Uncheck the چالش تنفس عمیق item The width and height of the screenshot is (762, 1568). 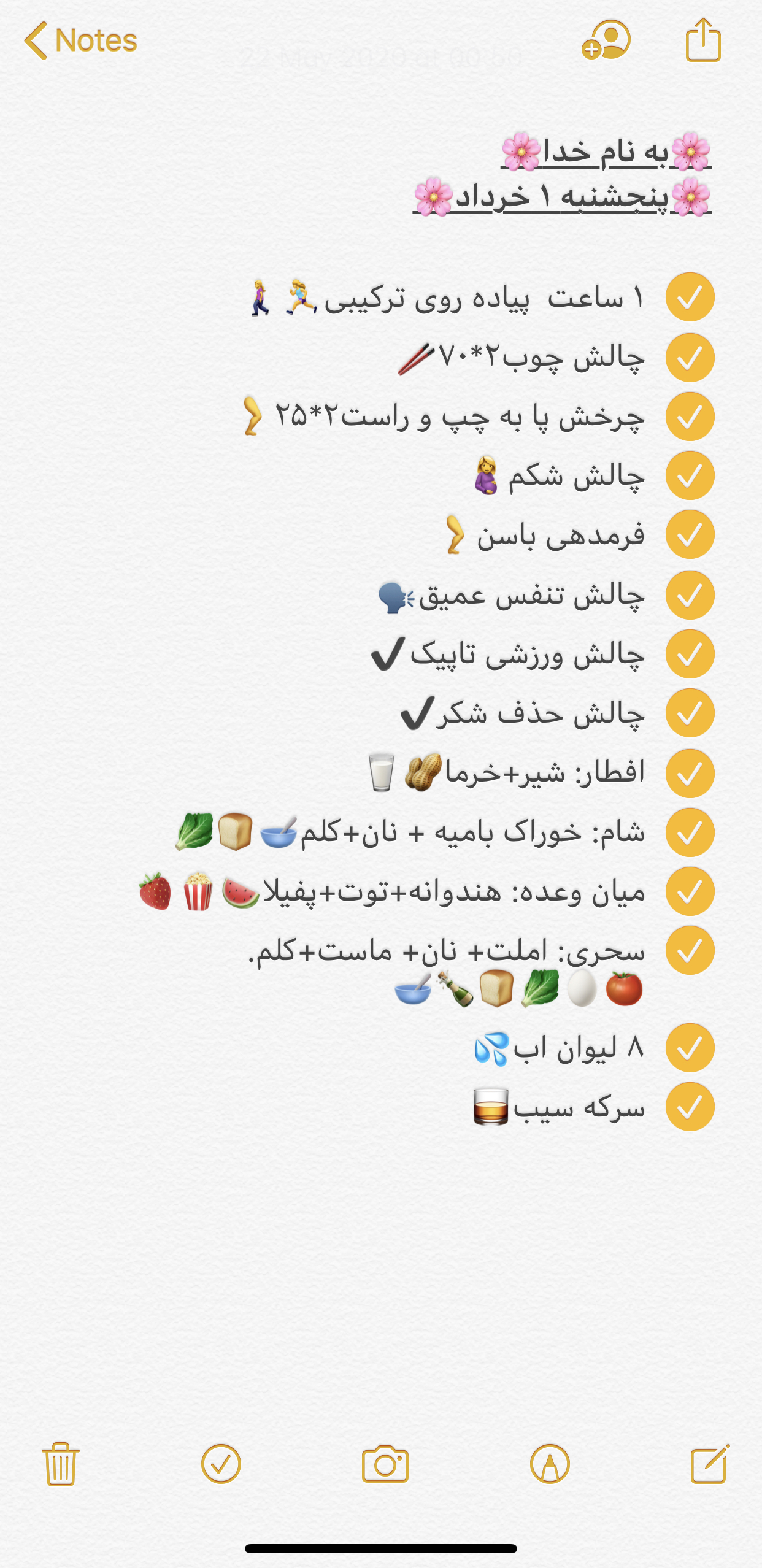(690, 595)
